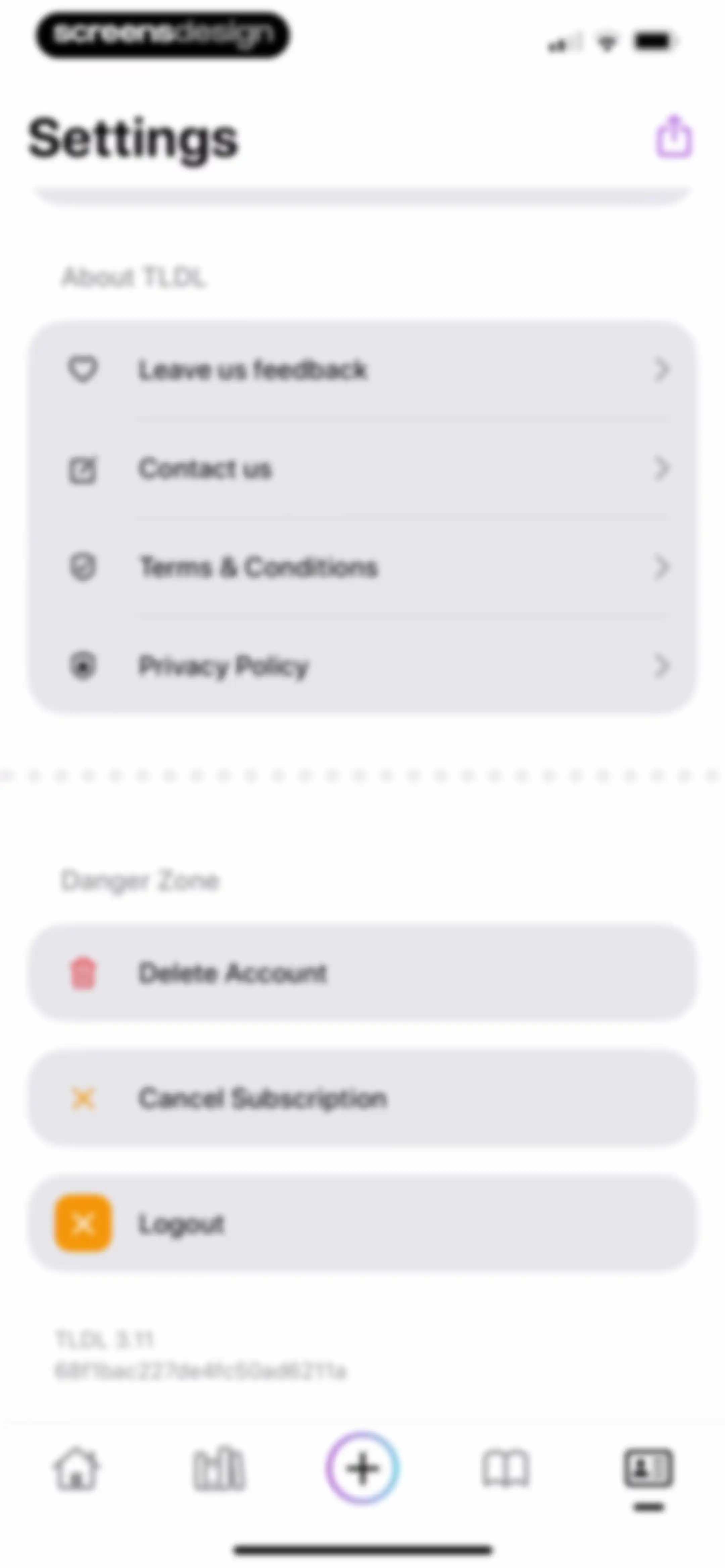Switch to the library shelves tab

tap(219, 1469)
